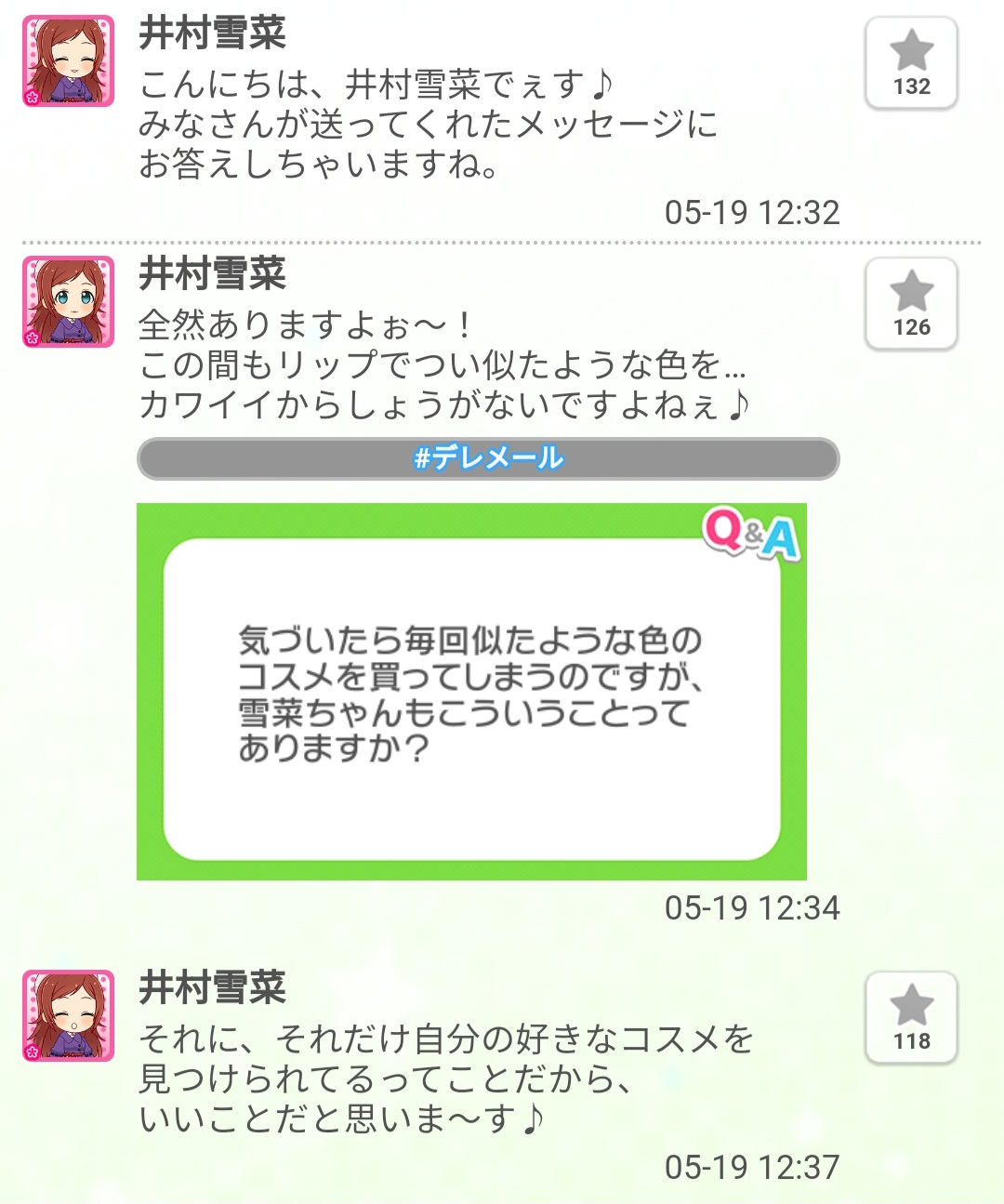Tap the avatar on the 12:37 post

[x=68, y=1016]
